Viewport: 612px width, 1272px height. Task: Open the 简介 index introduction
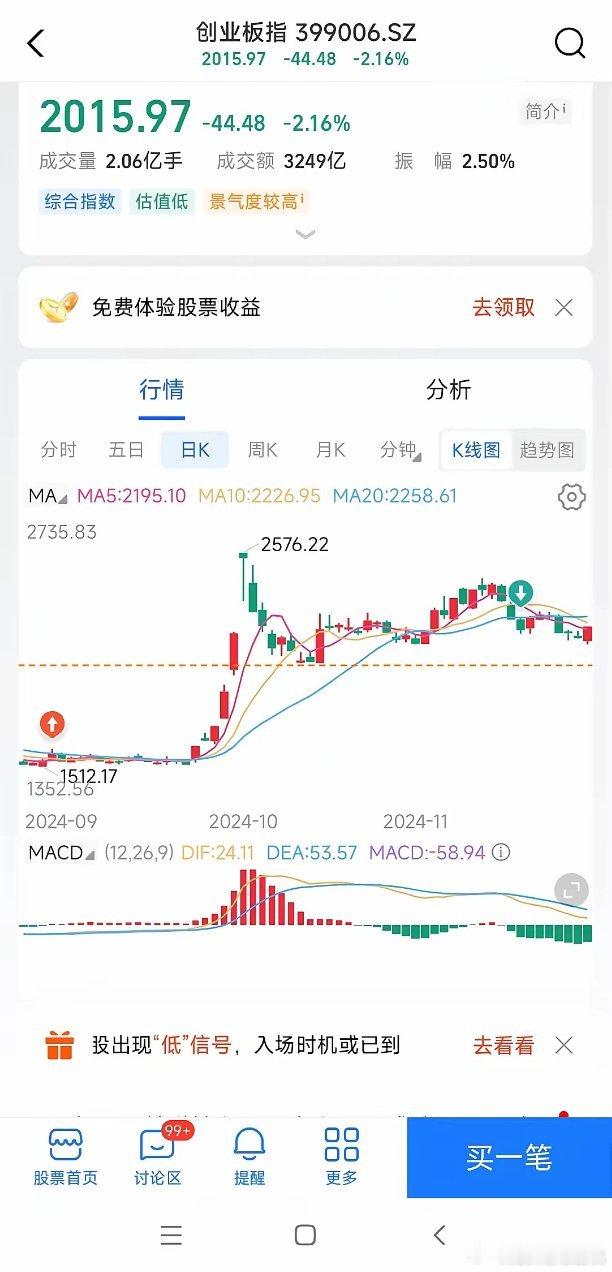[x=546, y=111]
